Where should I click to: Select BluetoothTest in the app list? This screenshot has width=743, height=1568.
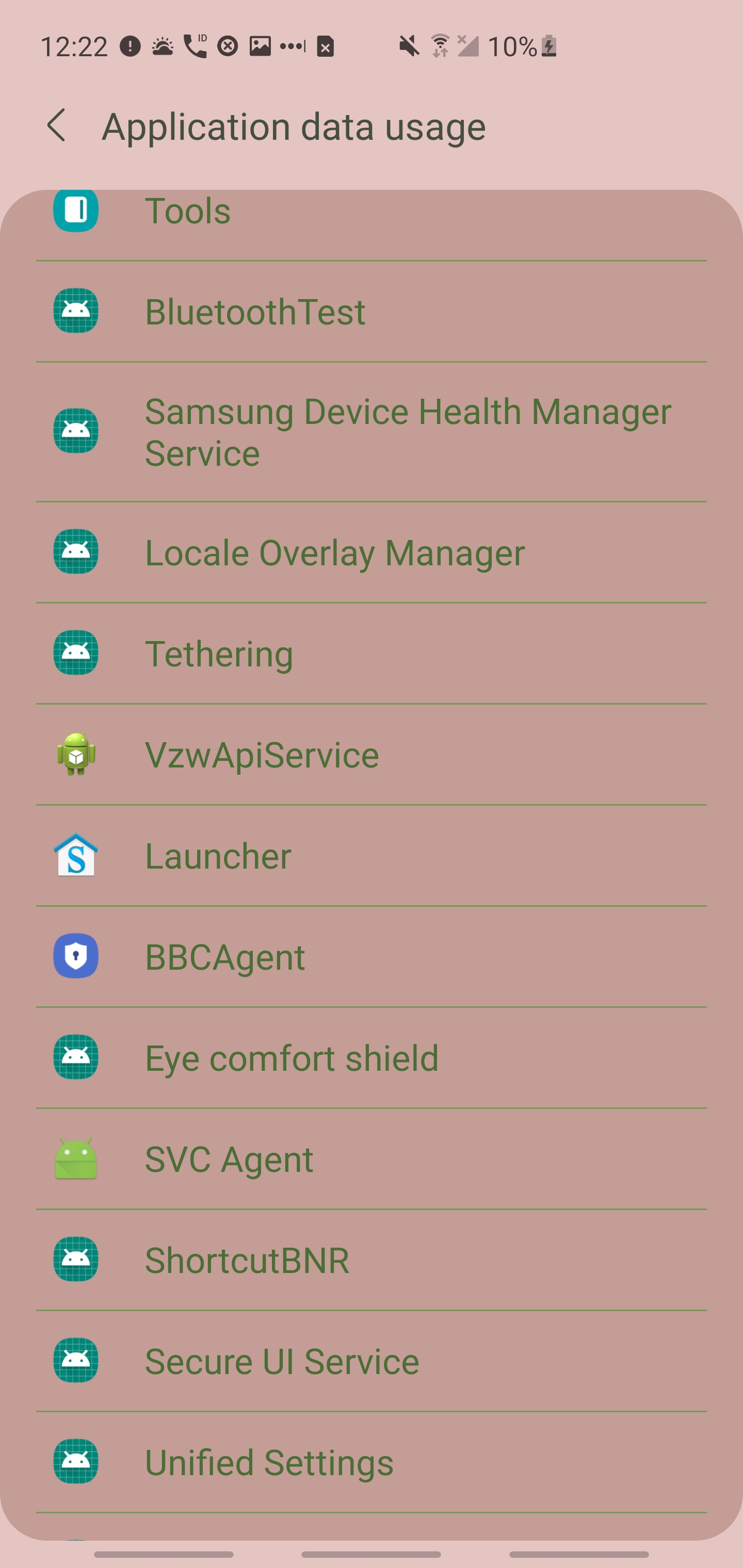[x=254, y=312]
